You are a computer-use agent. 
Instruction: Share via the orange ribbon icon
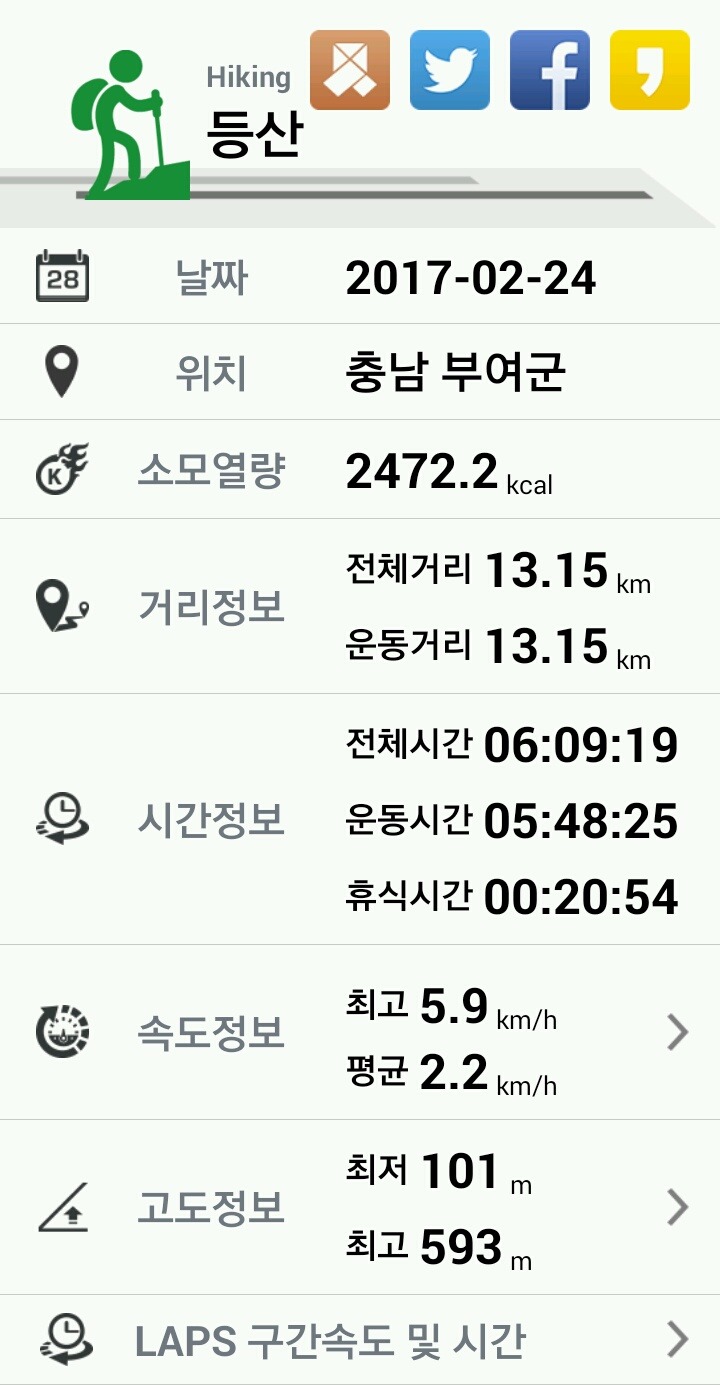pyautogui.click(x=349, y=70)
